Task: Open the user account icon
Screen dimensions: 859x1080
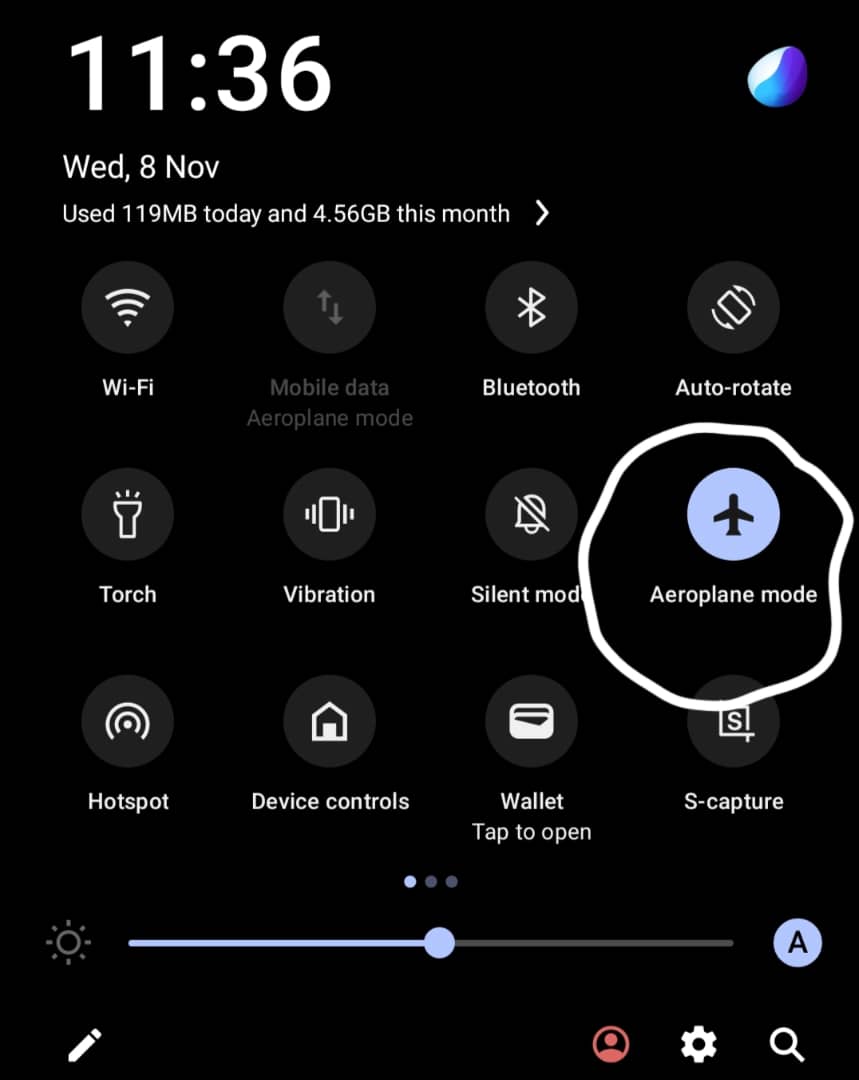Action: pos(611,1045)
